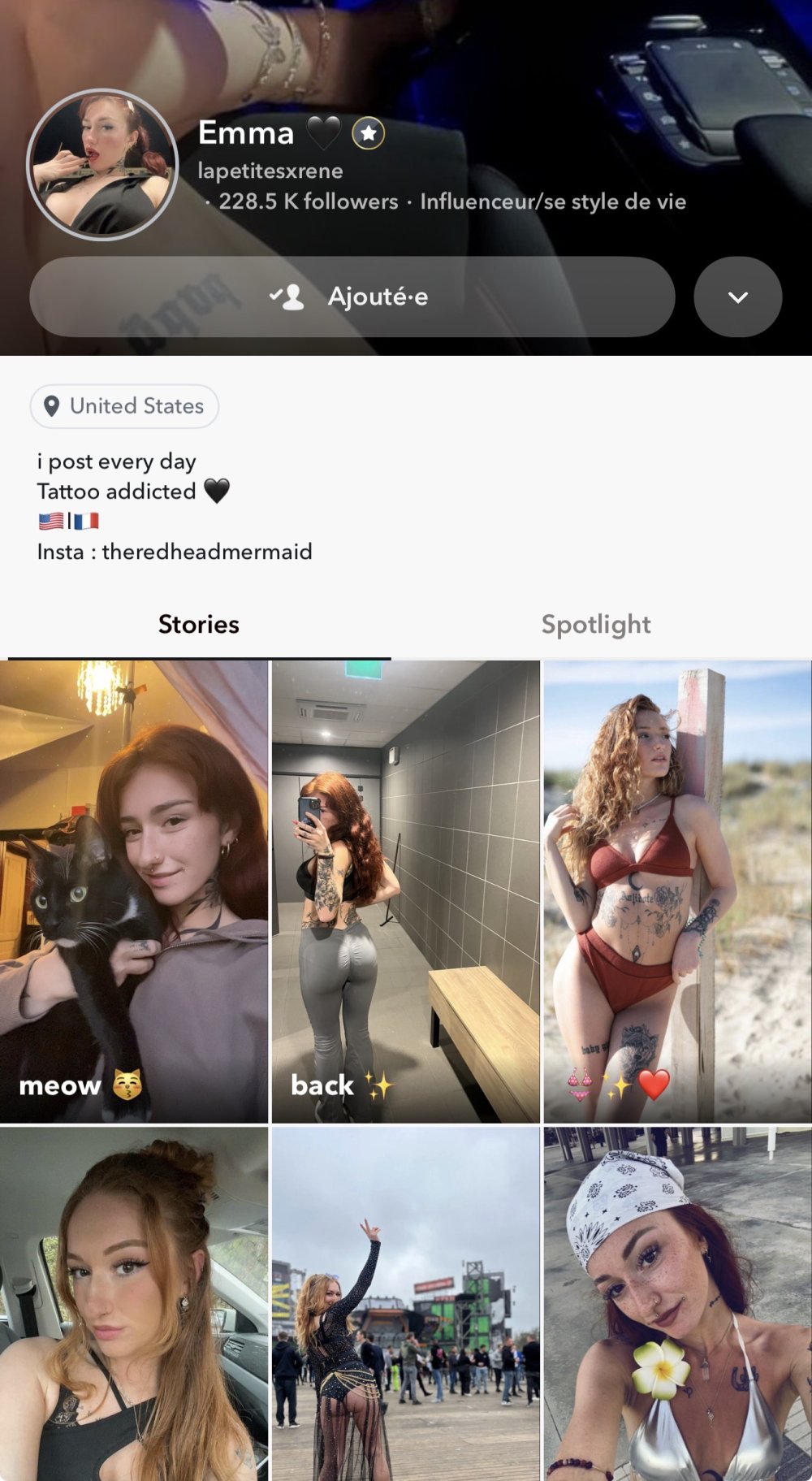The image size is (812, 1481).
Task: Open the 'back' mirror selfie story
Action: [405, 891]
